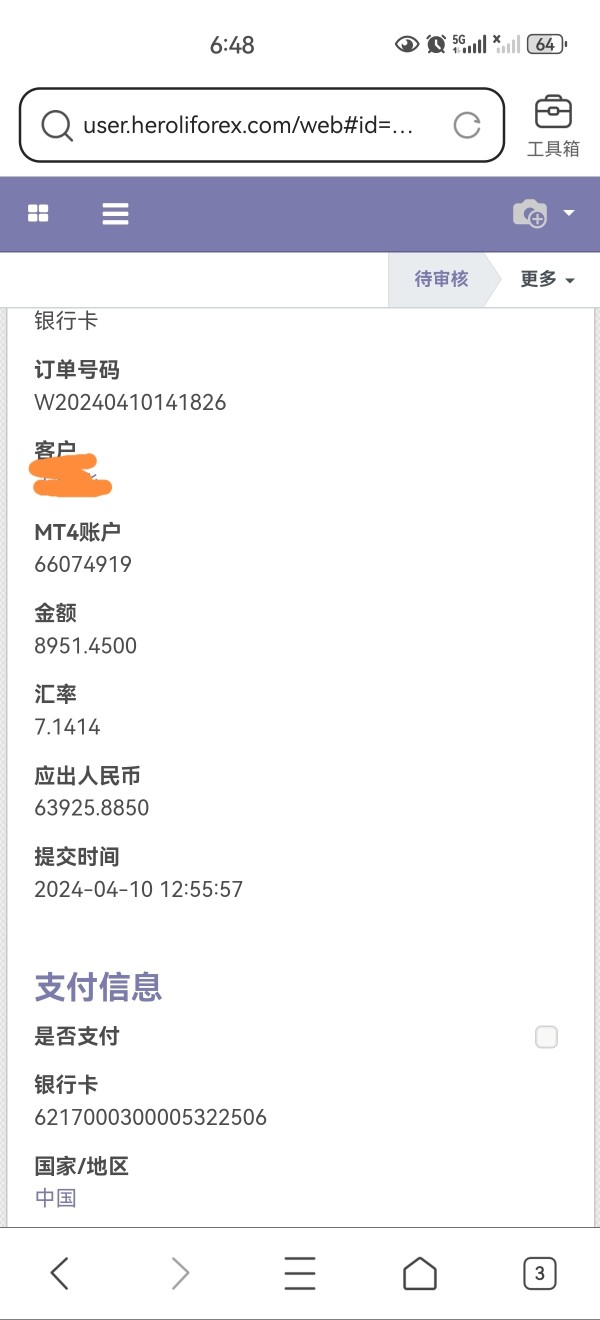
Task: Go to browser home page
Action: click(420, 1273)
